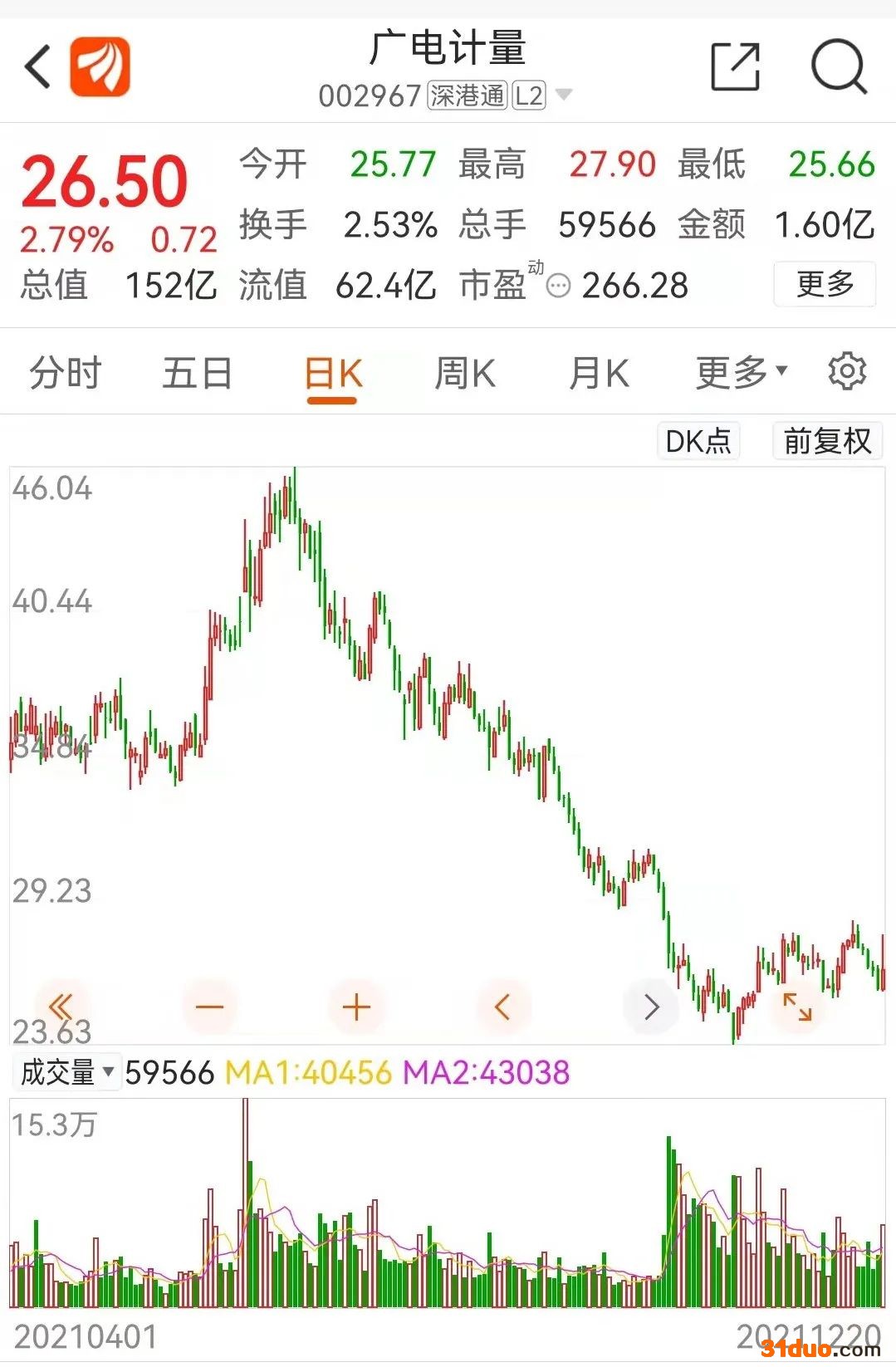Open the 成交量 indicator dropdown

pos(66,1072)
